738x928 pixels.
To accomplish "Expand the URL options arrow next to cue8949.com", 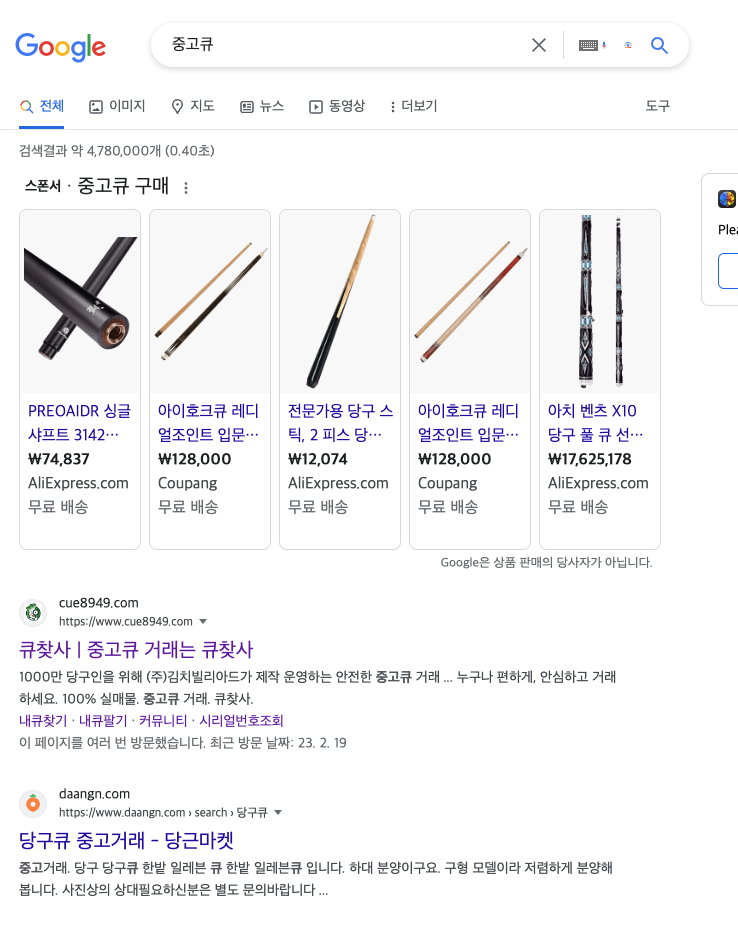I will pyautogui.click(x=203, y=621).
